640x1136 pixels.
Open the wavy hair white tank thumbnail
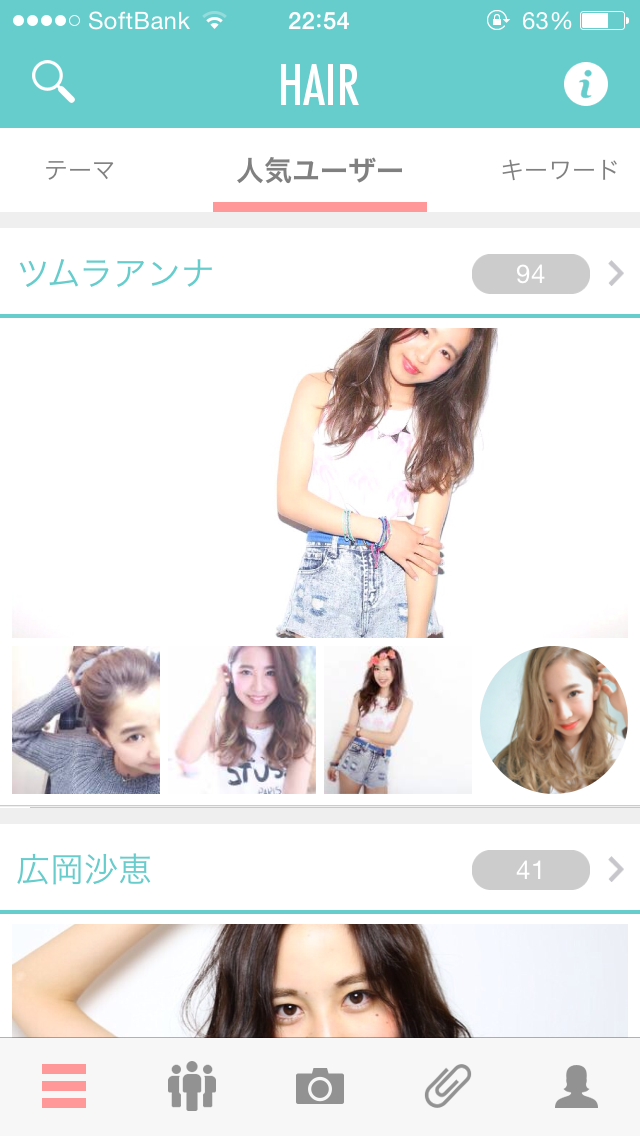[x=242, y=720]
